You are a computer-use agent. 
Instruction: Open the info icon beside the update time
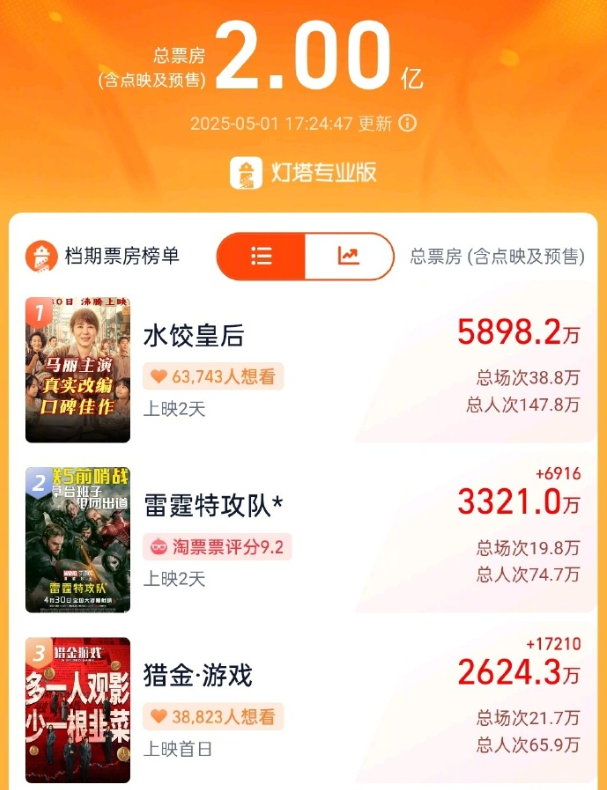[407, 124]
